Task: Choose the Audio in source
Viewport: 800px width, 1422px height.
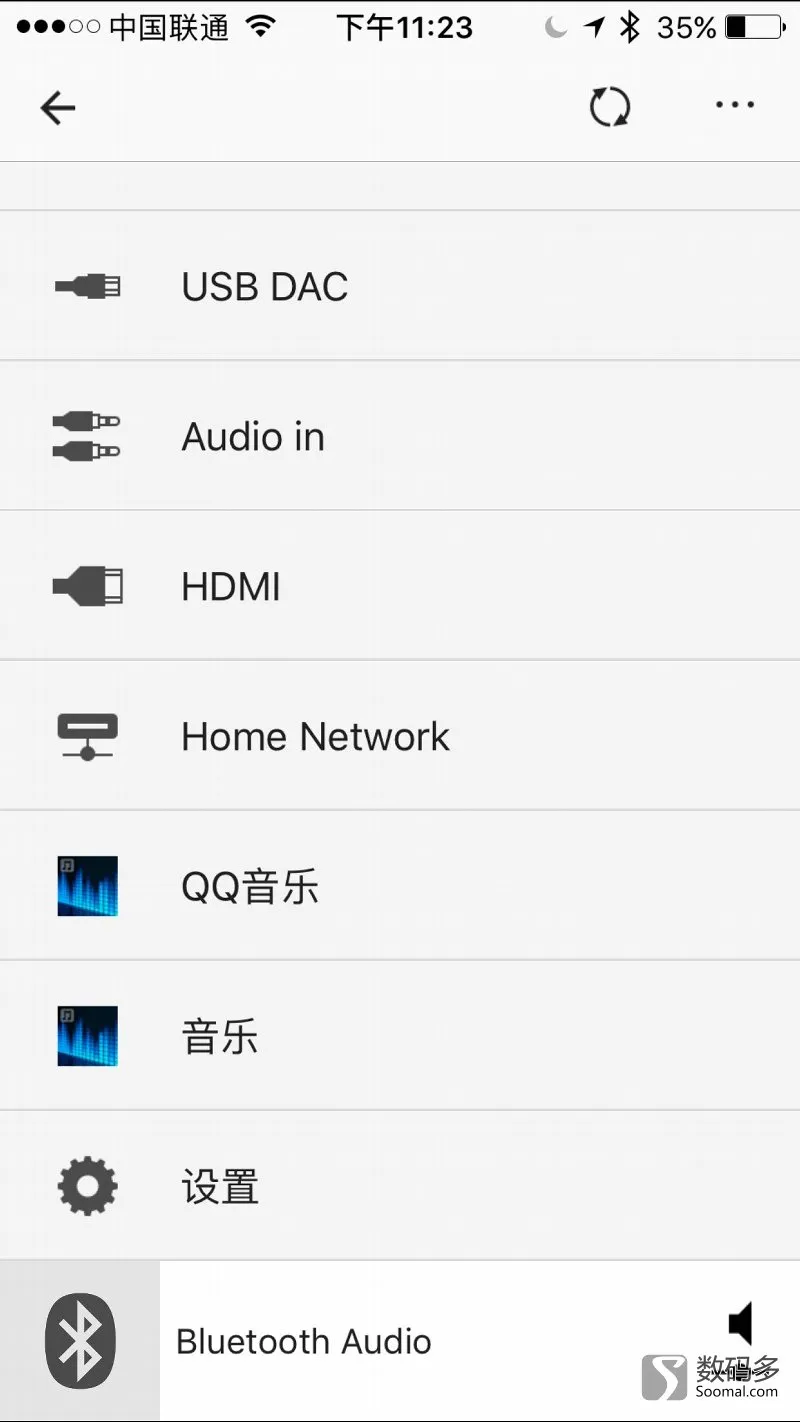Action: [x=400, y=436]
